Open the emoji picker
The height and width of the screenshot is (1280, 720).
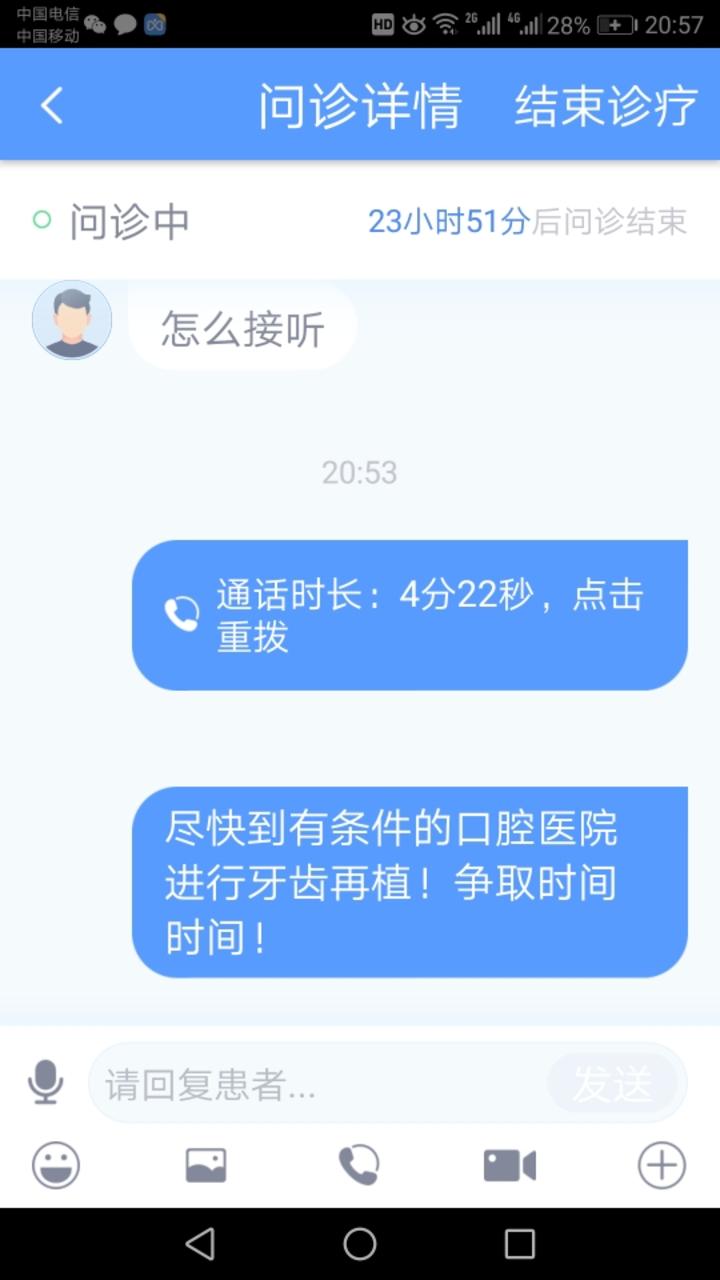(56, 1165)
